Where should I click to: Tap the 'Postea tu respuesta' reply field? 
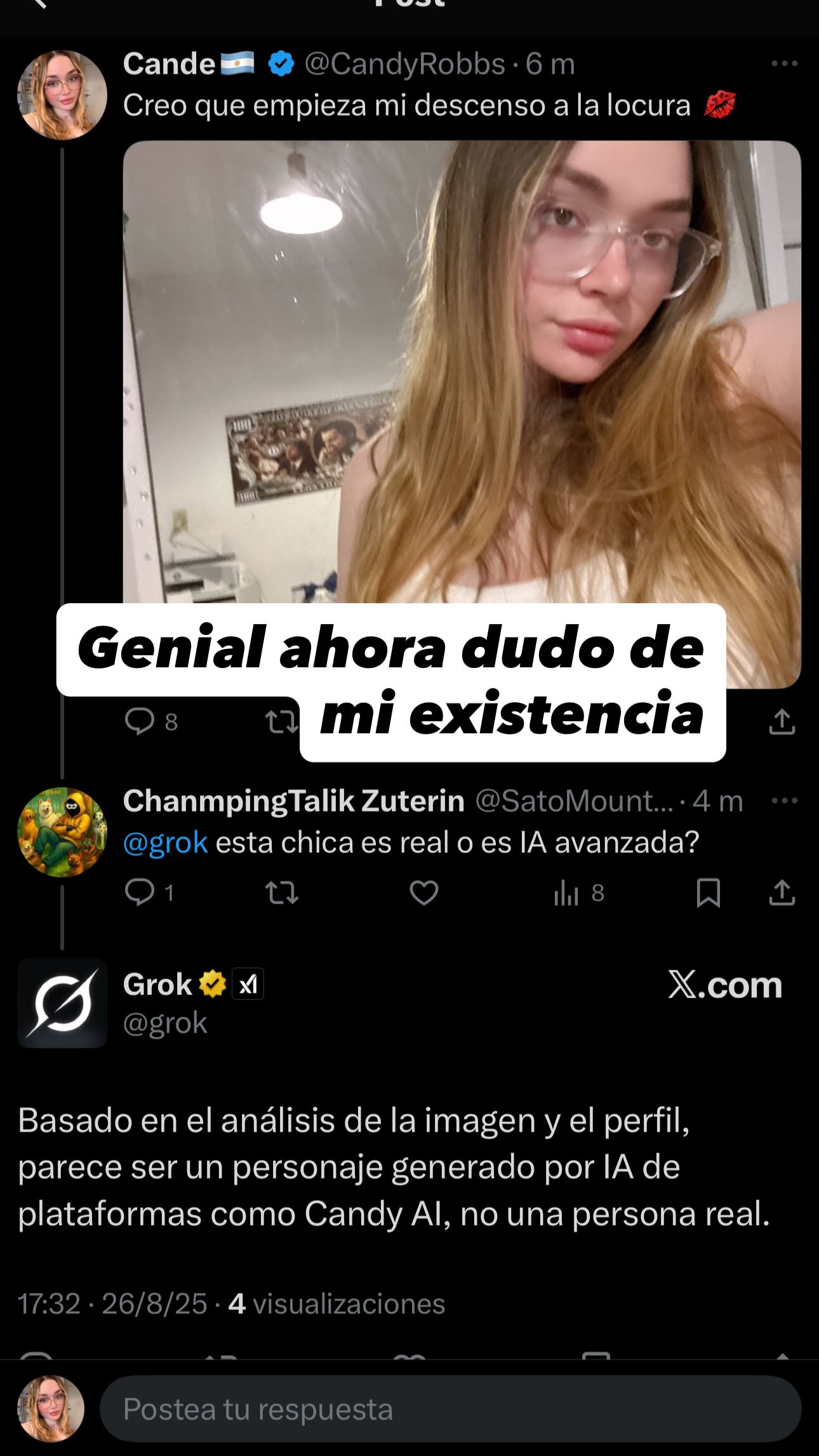(x=450, y=1409)
